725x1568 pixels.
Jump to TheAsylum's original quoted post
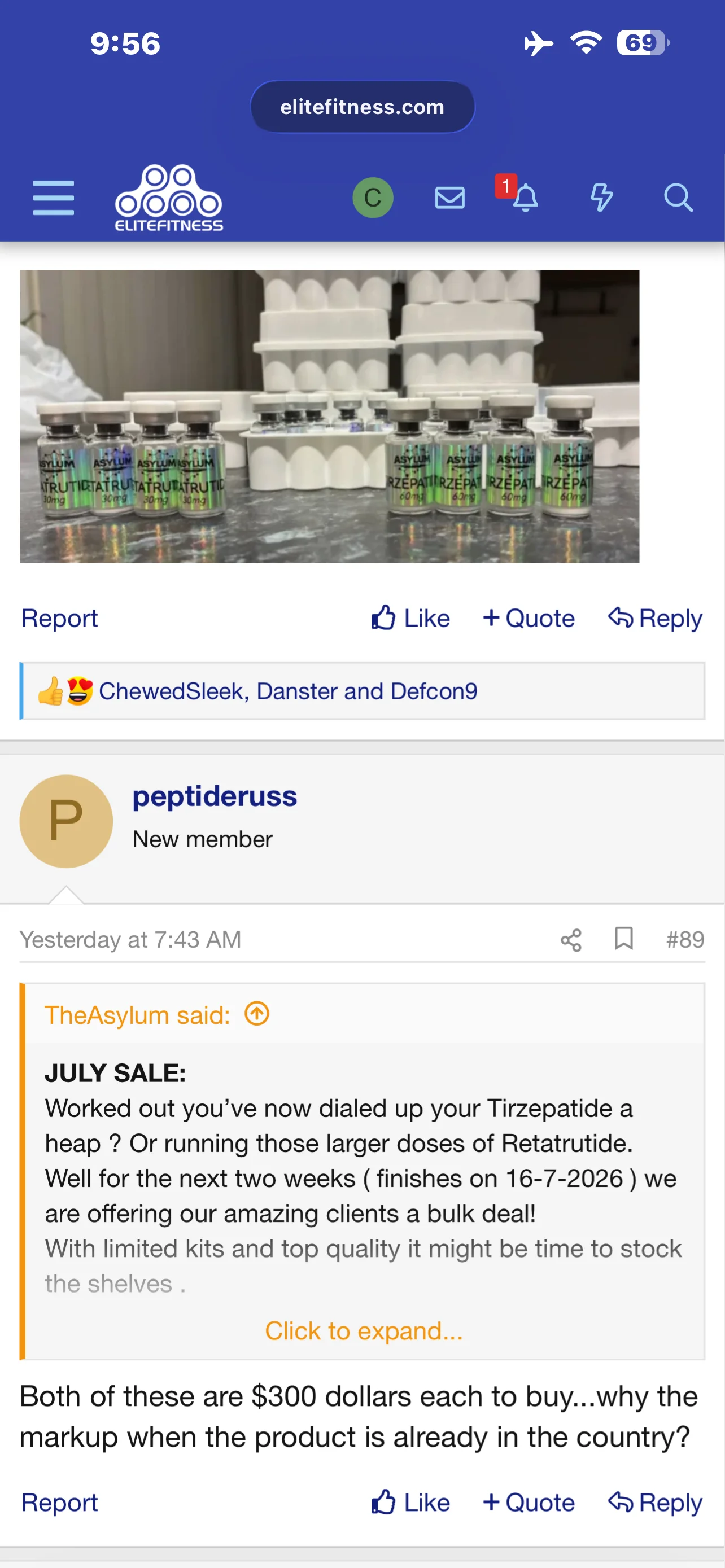tap(257, 1014)
